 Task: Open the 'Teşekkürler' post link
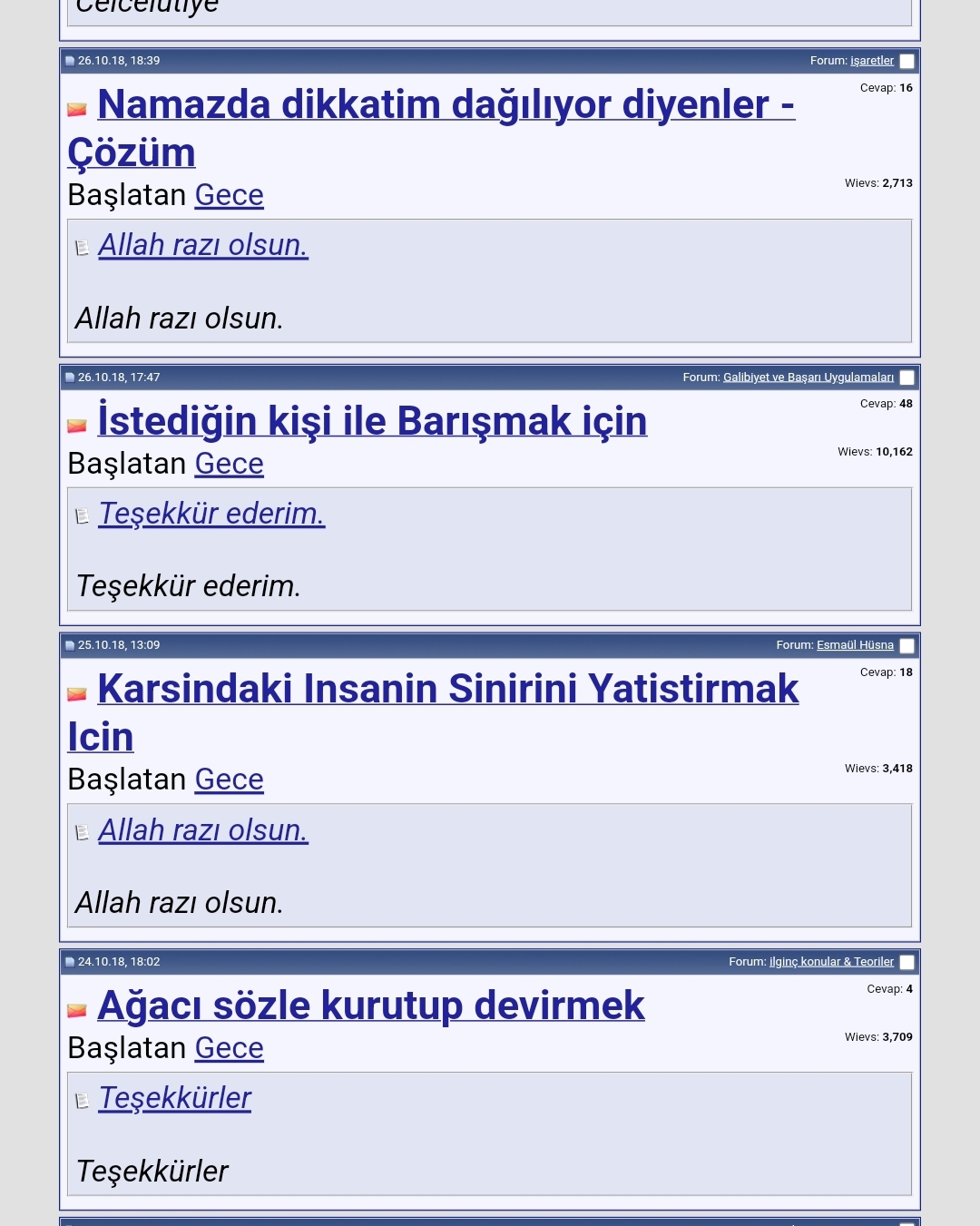tap(174, 1098)
